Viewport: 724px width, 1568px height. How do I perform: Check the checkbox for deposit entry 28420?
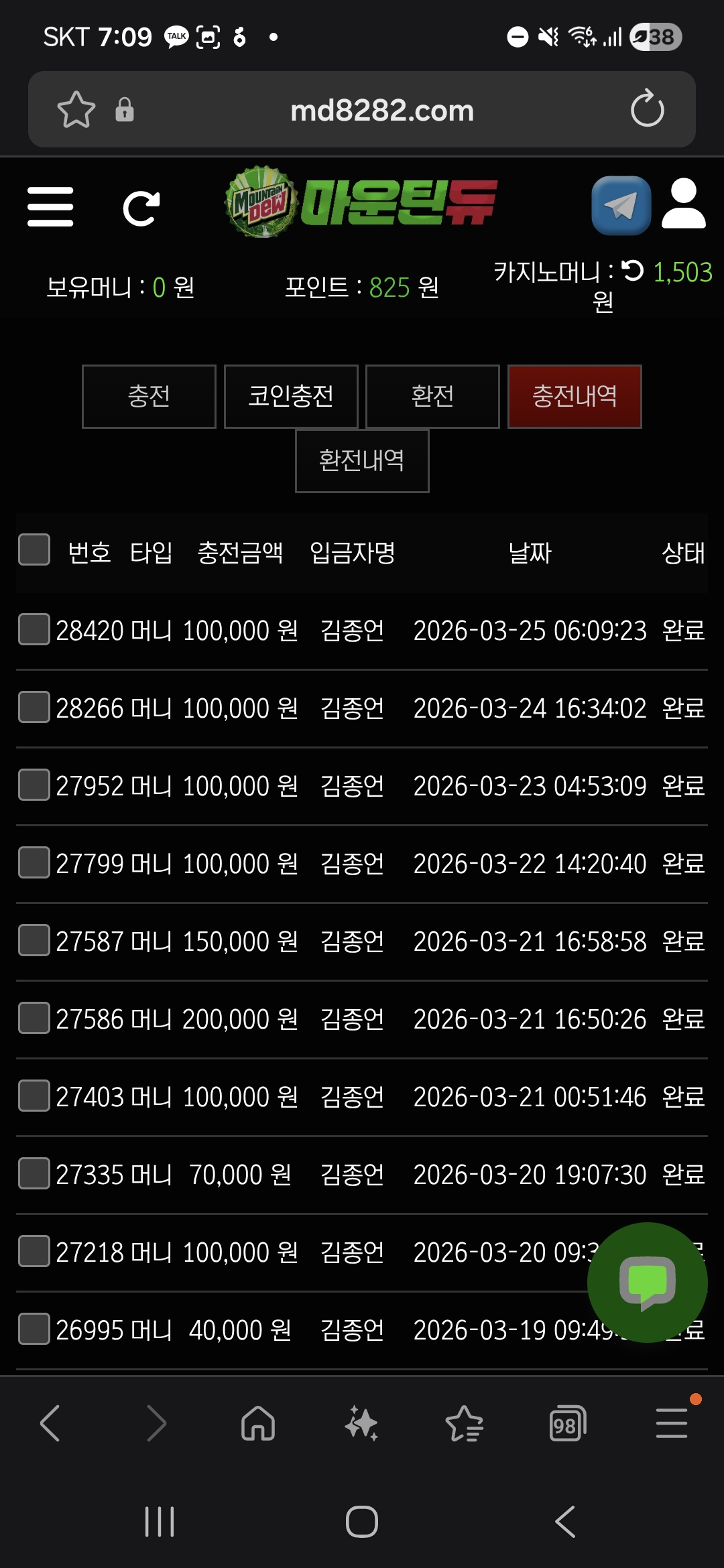coord(34,631)
